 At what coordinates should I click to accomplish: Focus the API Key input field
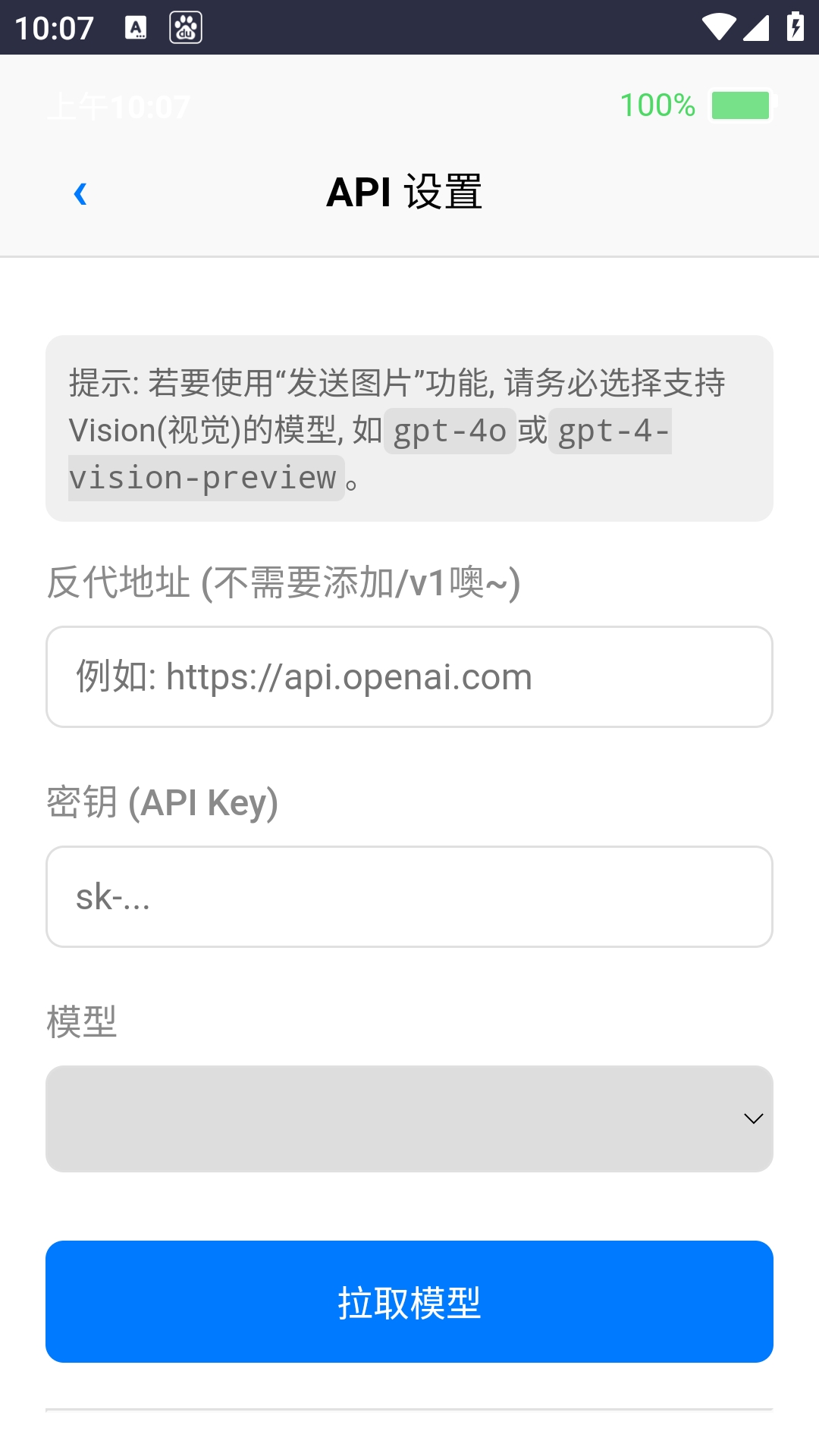[409, 896]
